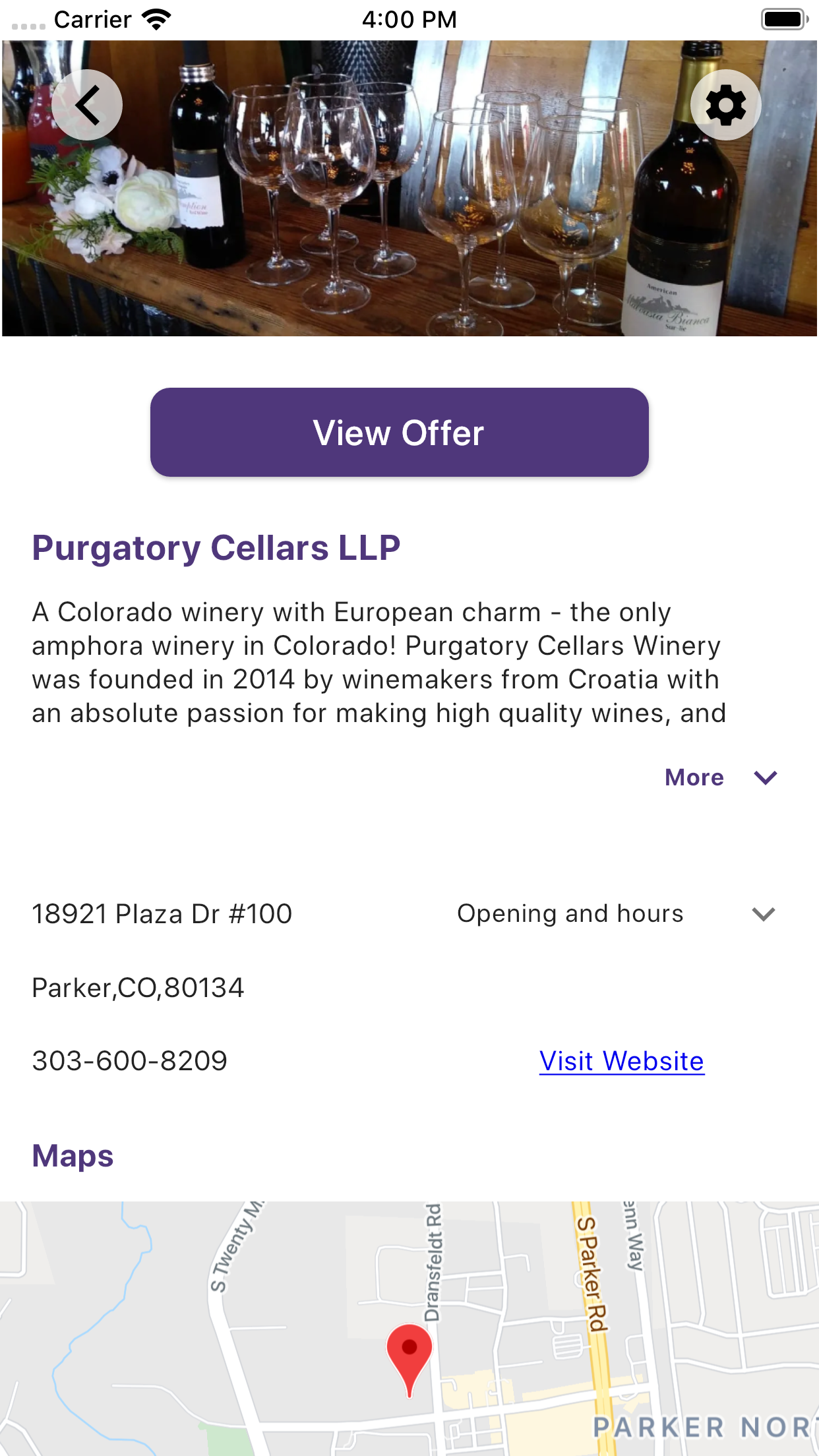Viewport: 819px width, 1456px height.
Task: Tap the back arrow on the header photo
Action: [x=87, y=105]
